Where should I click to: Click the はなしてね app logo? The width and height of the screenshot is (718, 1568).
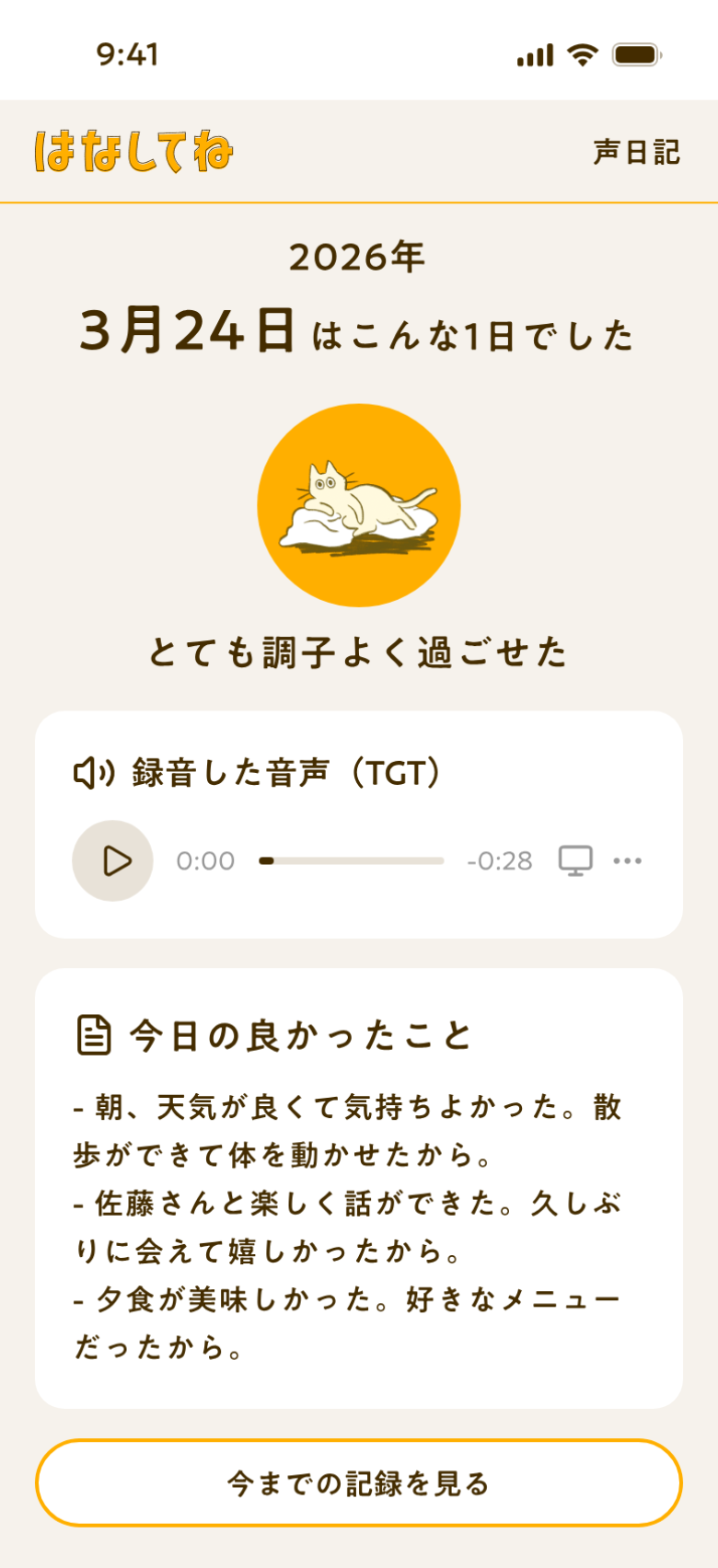(134, 152)
